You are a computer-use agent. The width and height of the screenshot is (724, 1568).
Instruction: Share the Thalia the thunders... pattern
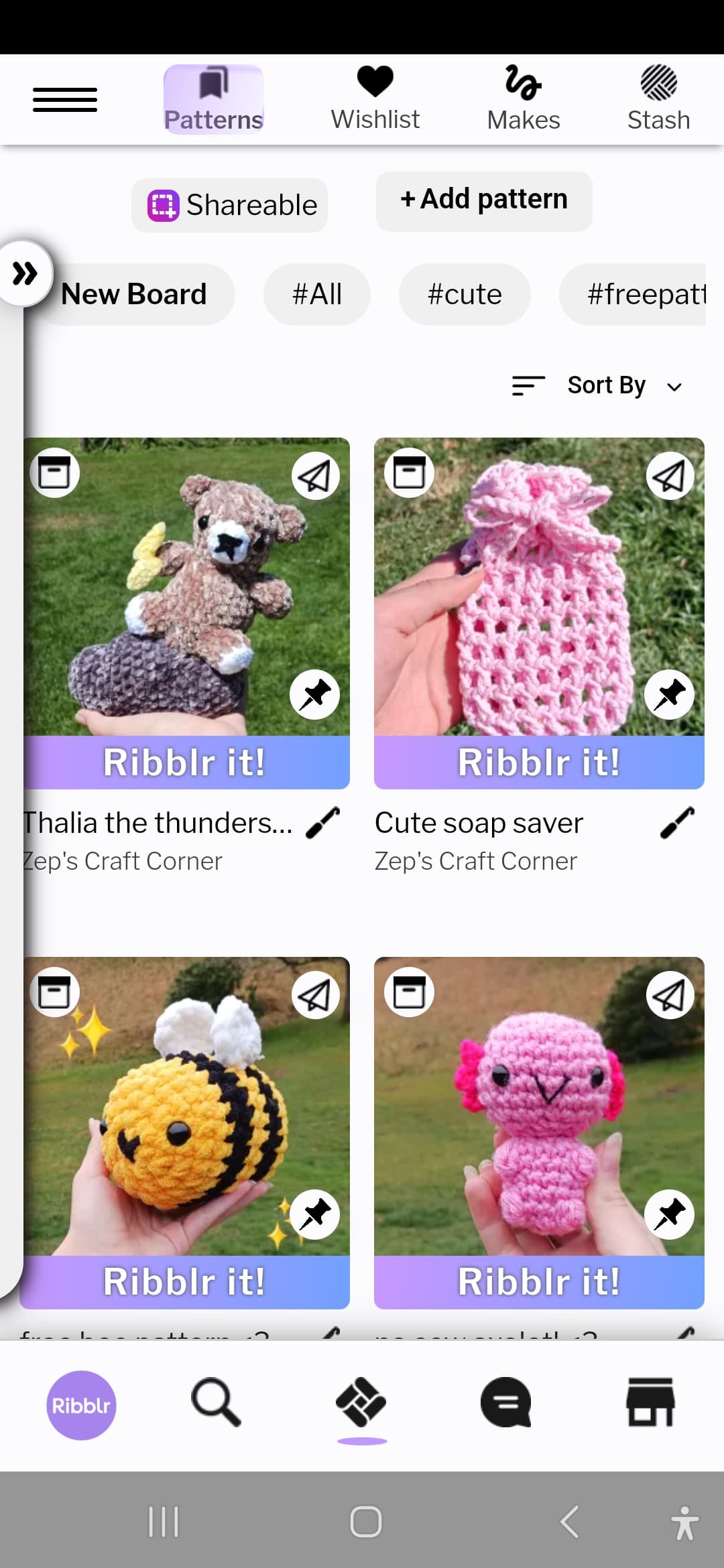click(x=315, y=476)
